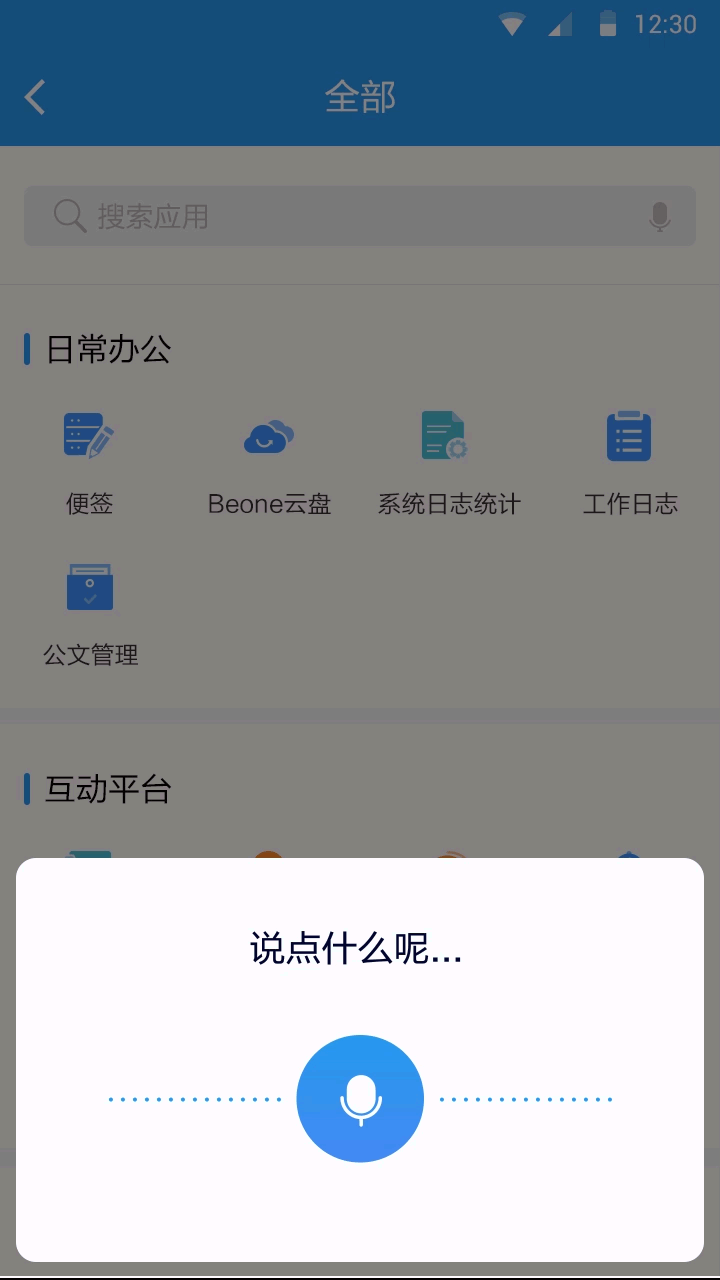Image resolution: width=720 pixels, height=1280 pixels.
Task: Tap the orange app icon in 互动平台 row
Action: pyautogui.click(x=268, y=855)
